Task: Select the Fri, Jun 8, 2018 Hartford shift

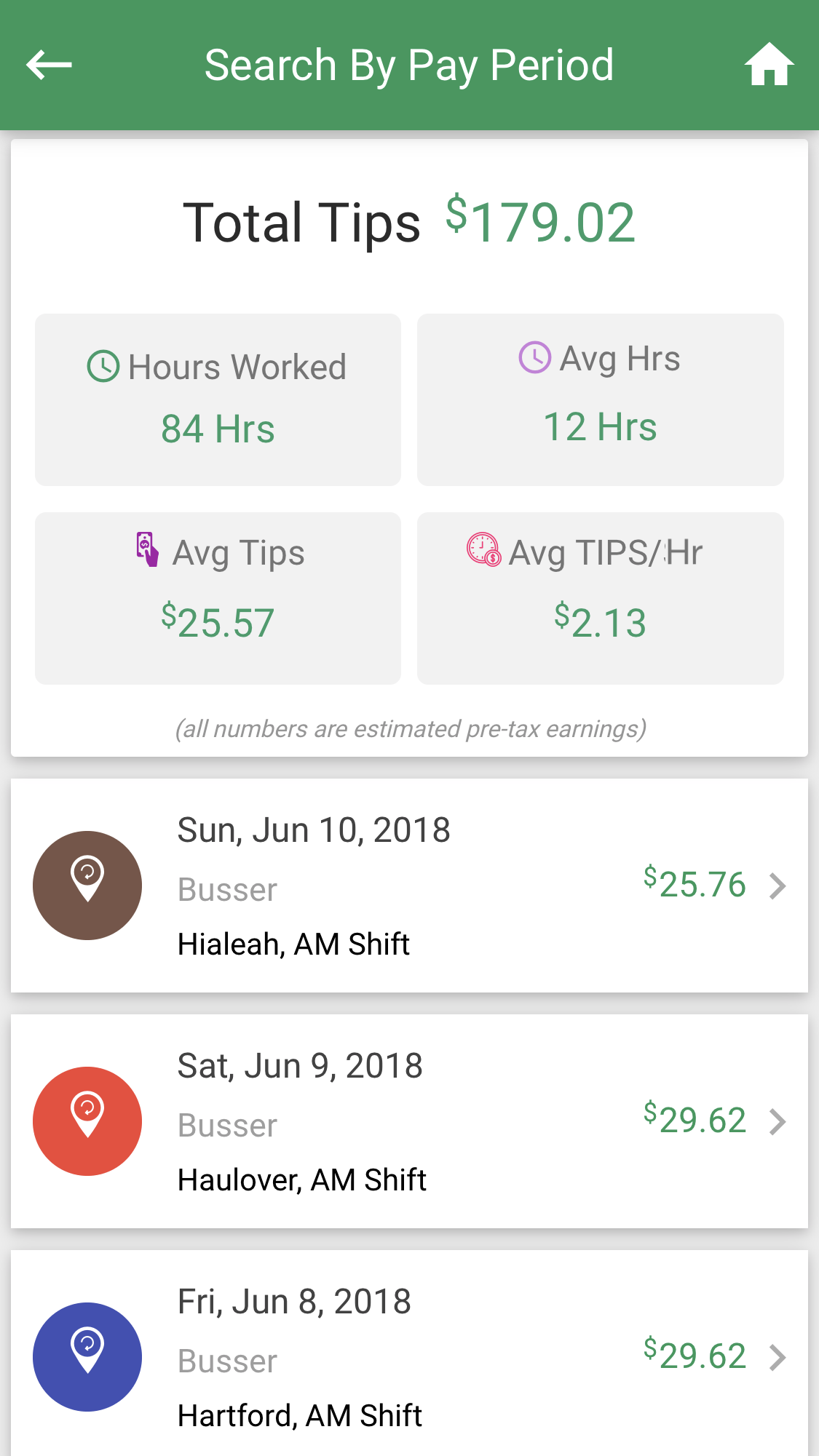Action: point(409,1356)
